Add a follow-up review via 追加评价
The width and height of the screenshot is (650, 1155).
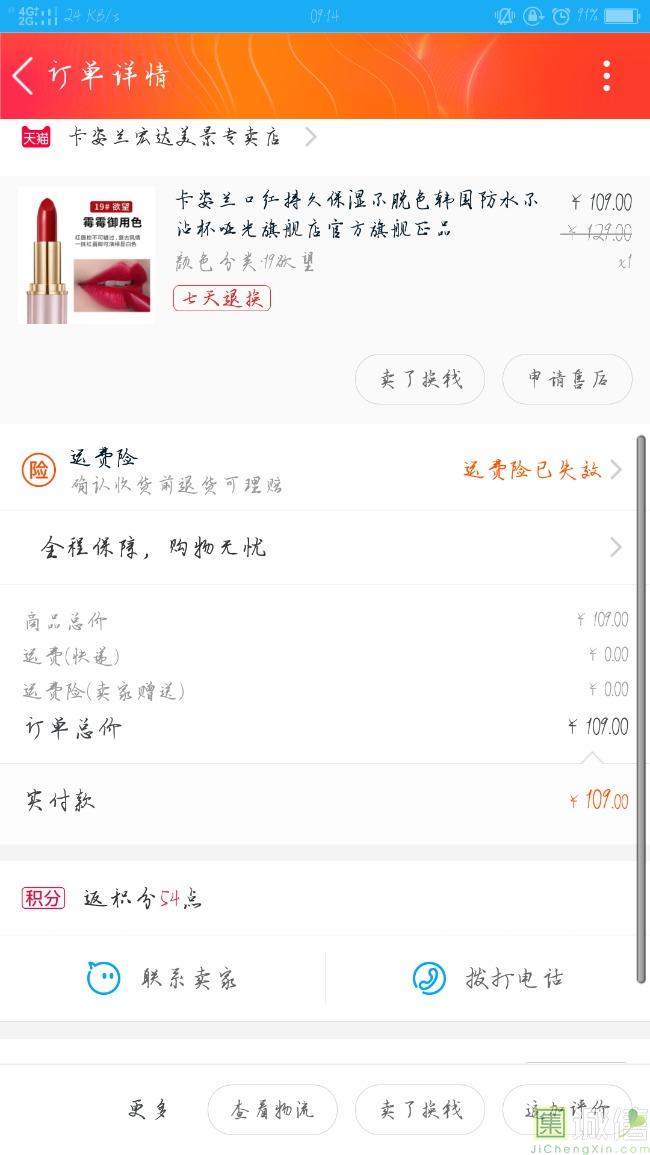(x=567, y=1109)
